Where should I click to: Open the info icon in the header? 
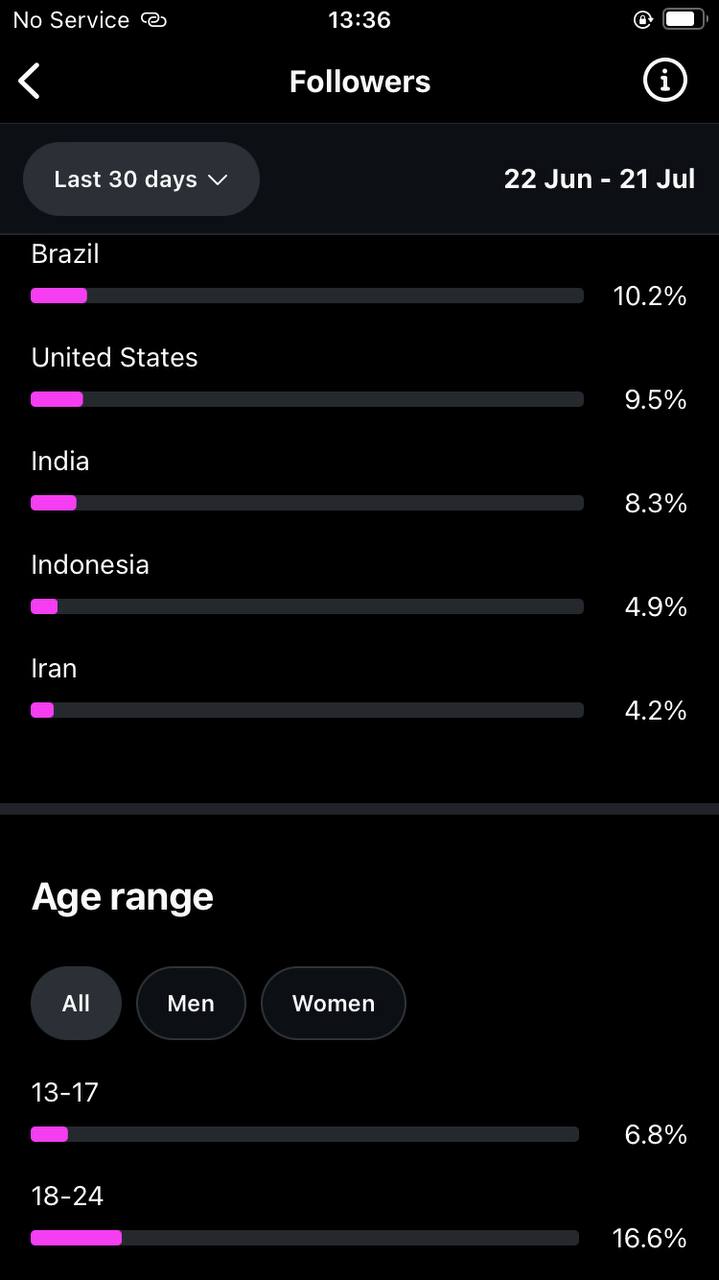[x=665, y=81]
